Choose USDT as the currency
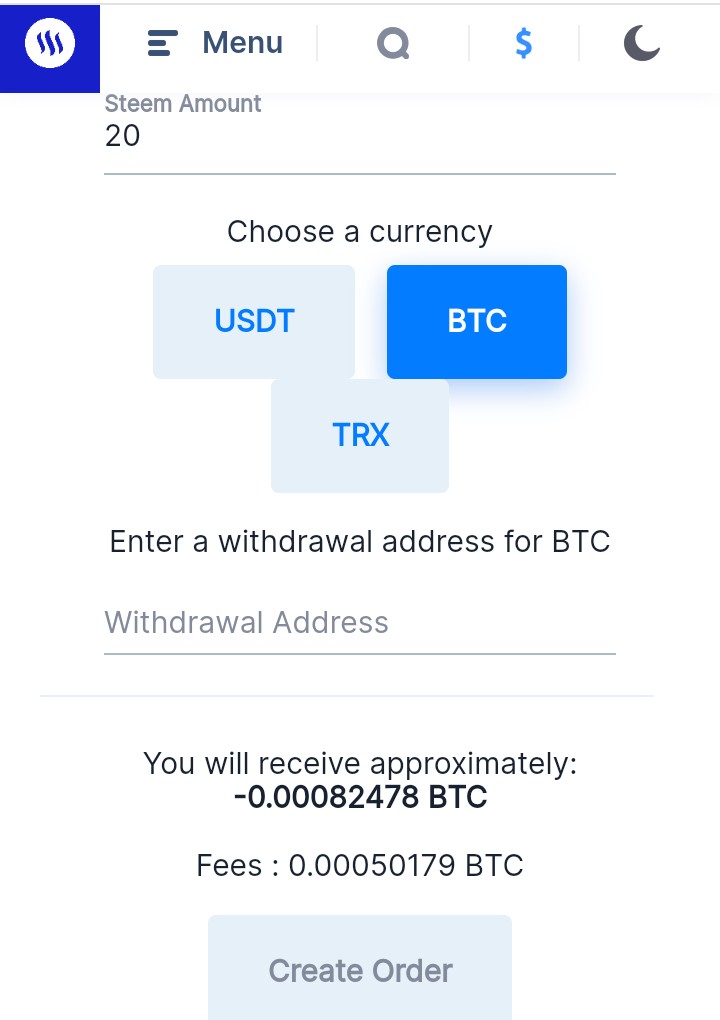 click(254, 321)
